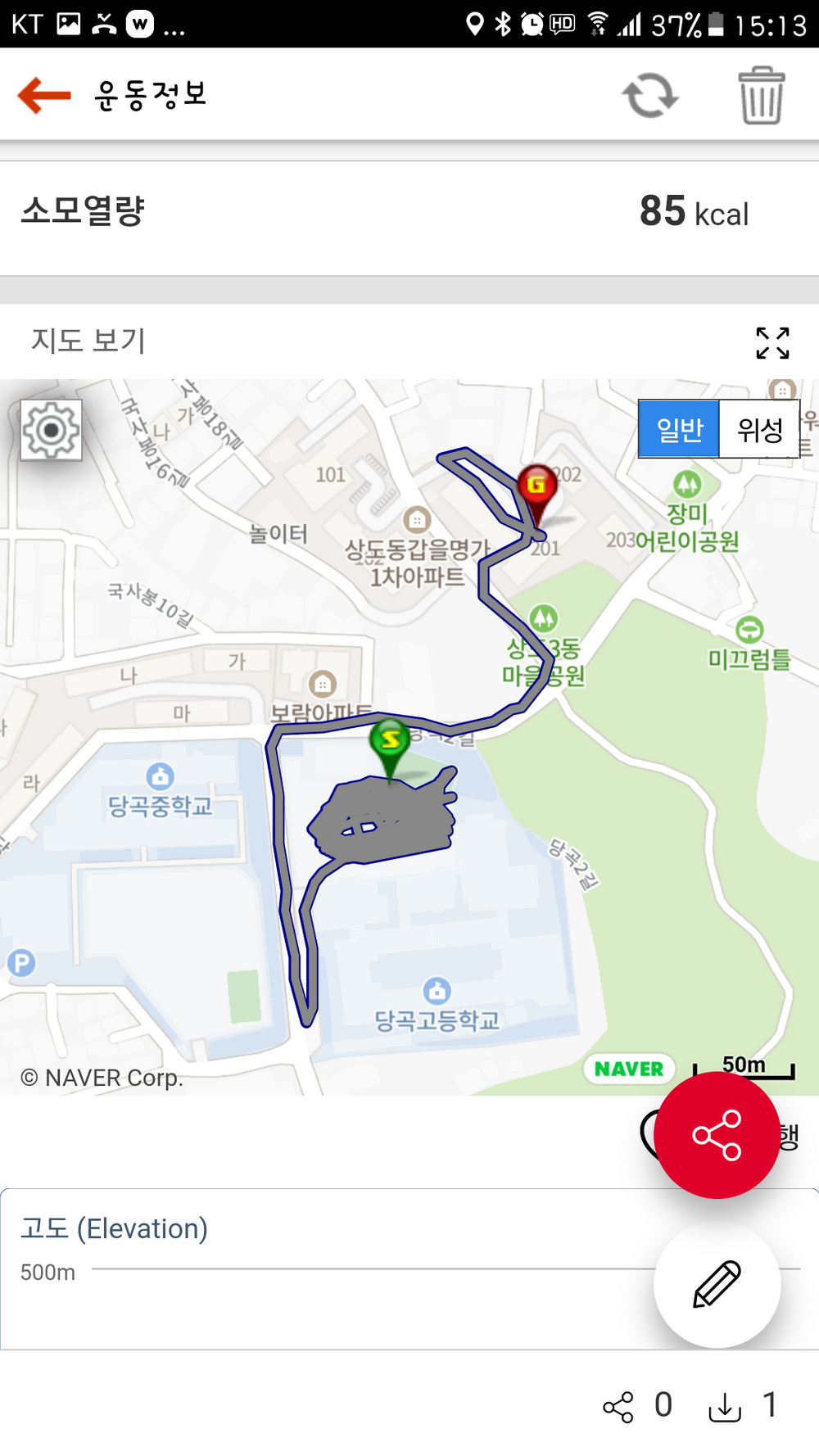
Task: Edit workout with the pencil button
Action: coord(717,1284)
